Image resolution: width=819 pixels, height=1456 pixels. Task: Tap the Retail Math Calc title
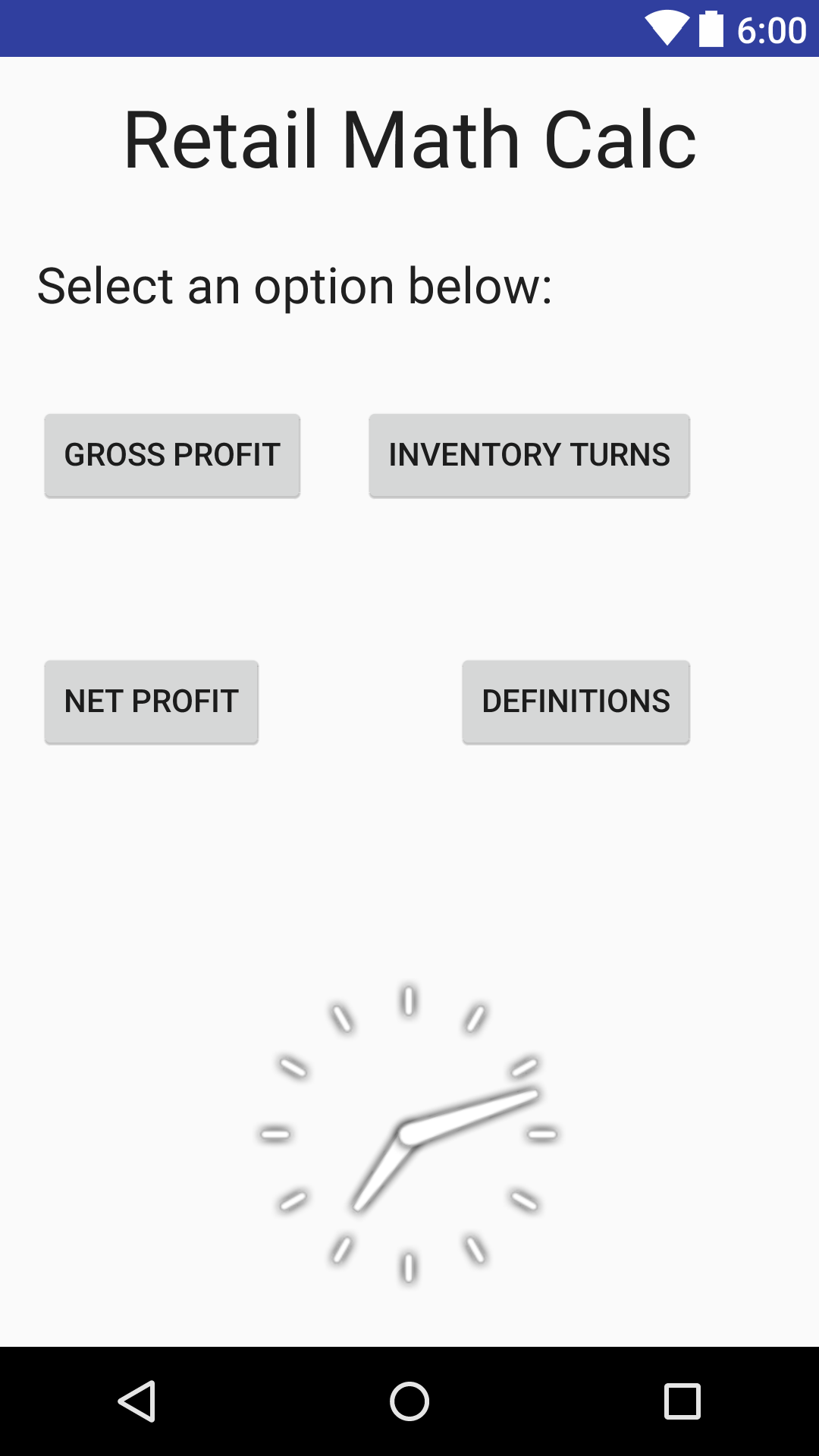409,139
